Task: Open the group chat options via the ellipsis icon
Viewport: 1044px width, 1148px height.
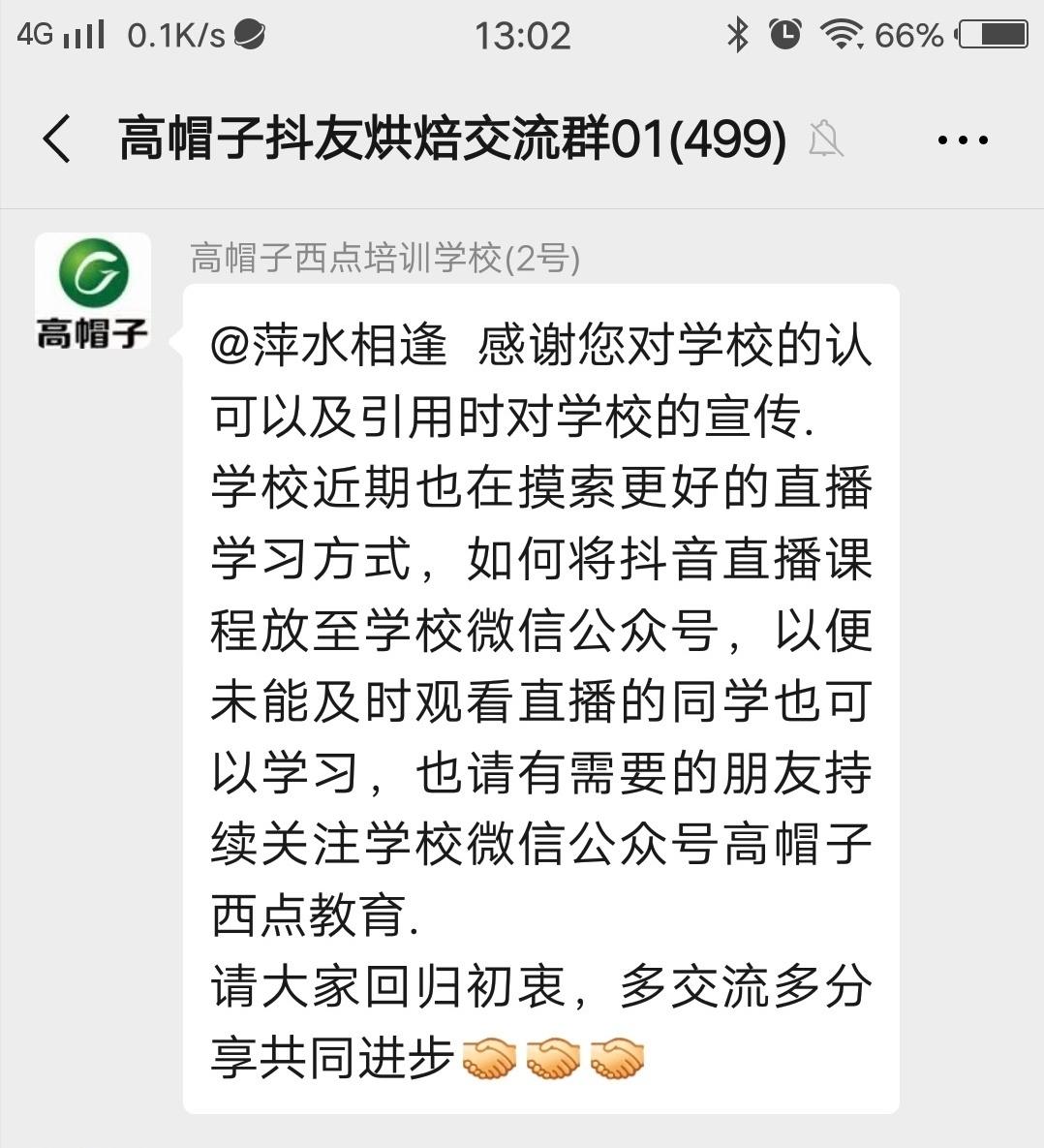Action: (964, 139)
